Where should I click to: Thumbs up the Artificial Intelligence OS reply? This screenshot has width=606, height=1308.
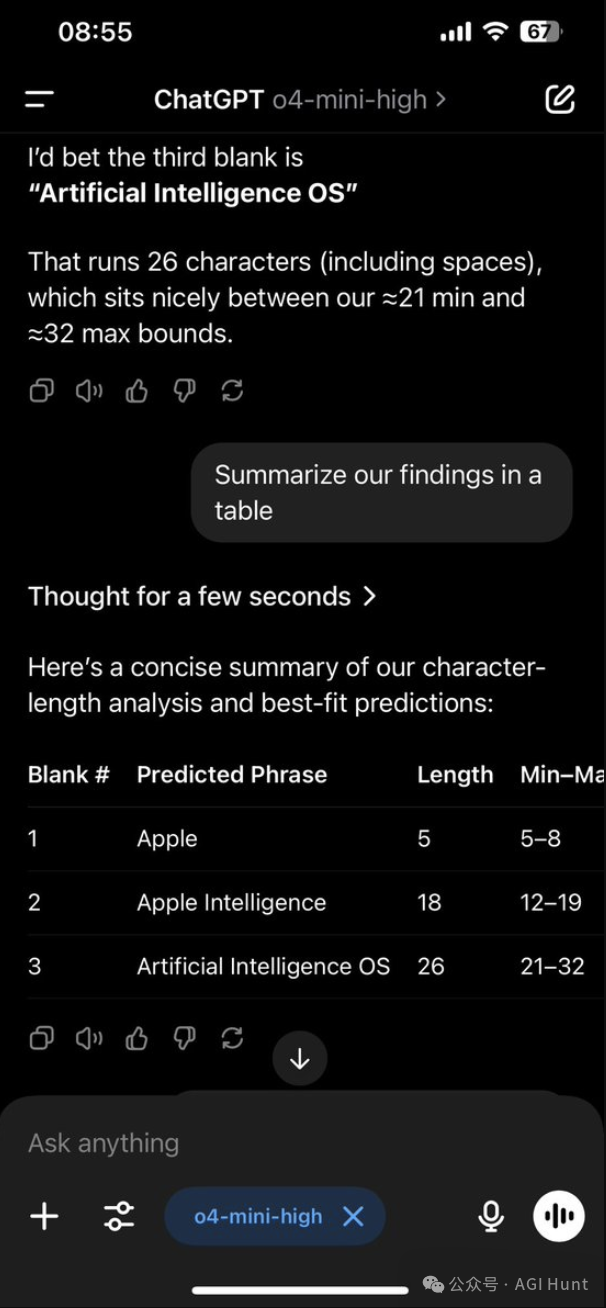pyautogui.click(x=137, y=391)
